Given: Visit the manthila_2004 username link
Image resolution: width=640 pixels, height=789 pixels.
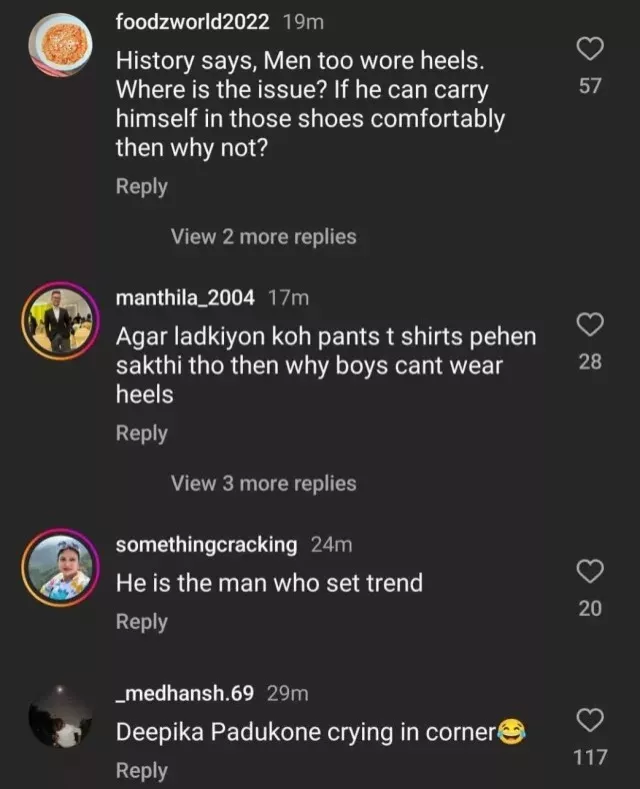Looking at the screenshot, I should click(x=185, y=297).
